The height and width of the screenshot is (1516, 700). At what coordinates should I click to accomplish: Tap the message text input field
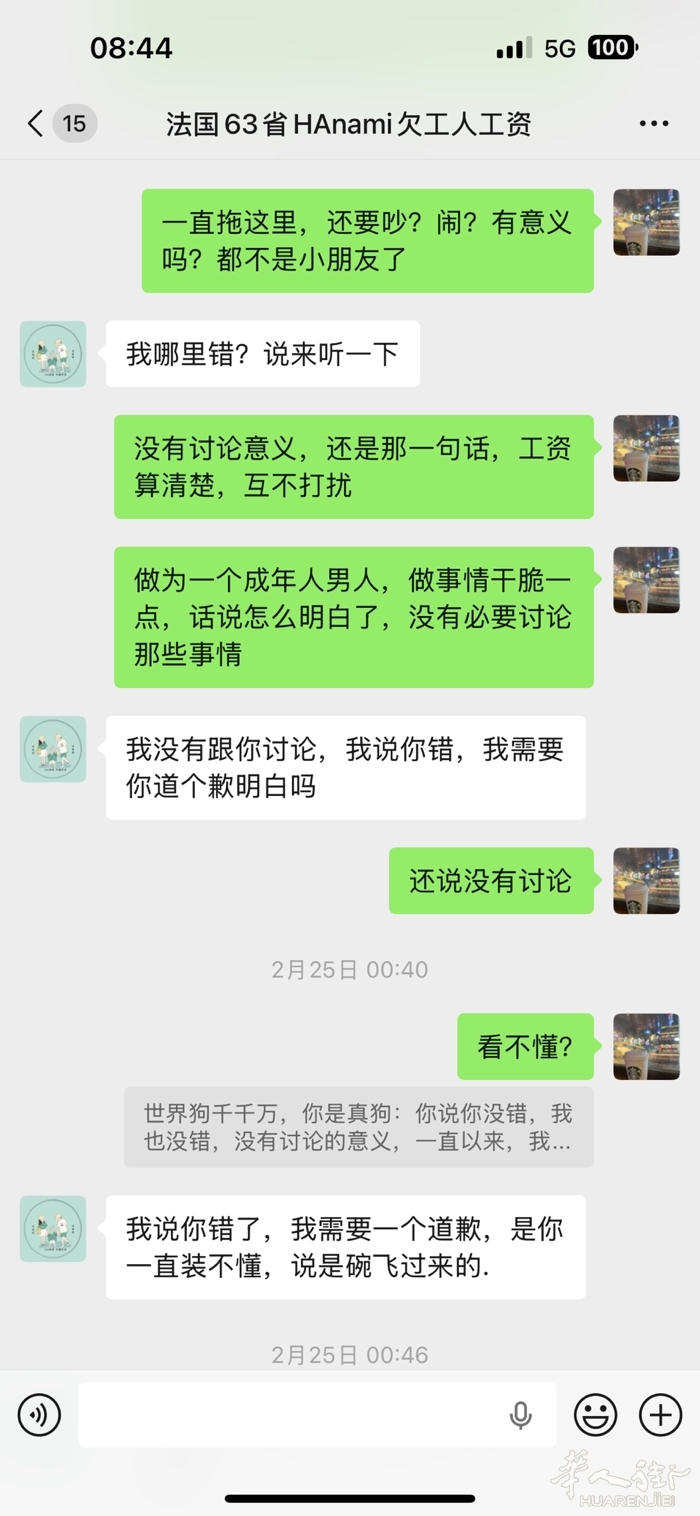pos(290,1415)
